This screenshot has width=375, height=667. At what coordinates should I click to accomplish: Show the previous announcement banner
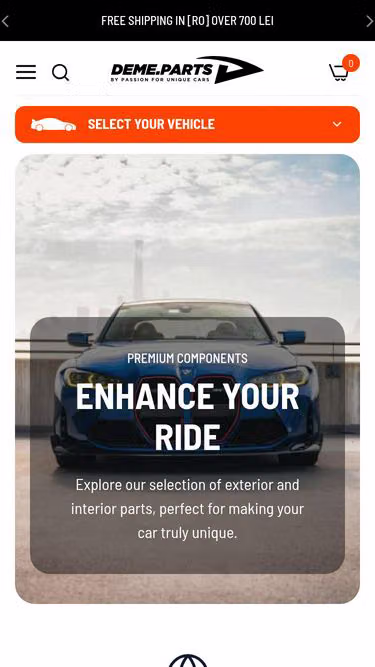tap(5, 21)
